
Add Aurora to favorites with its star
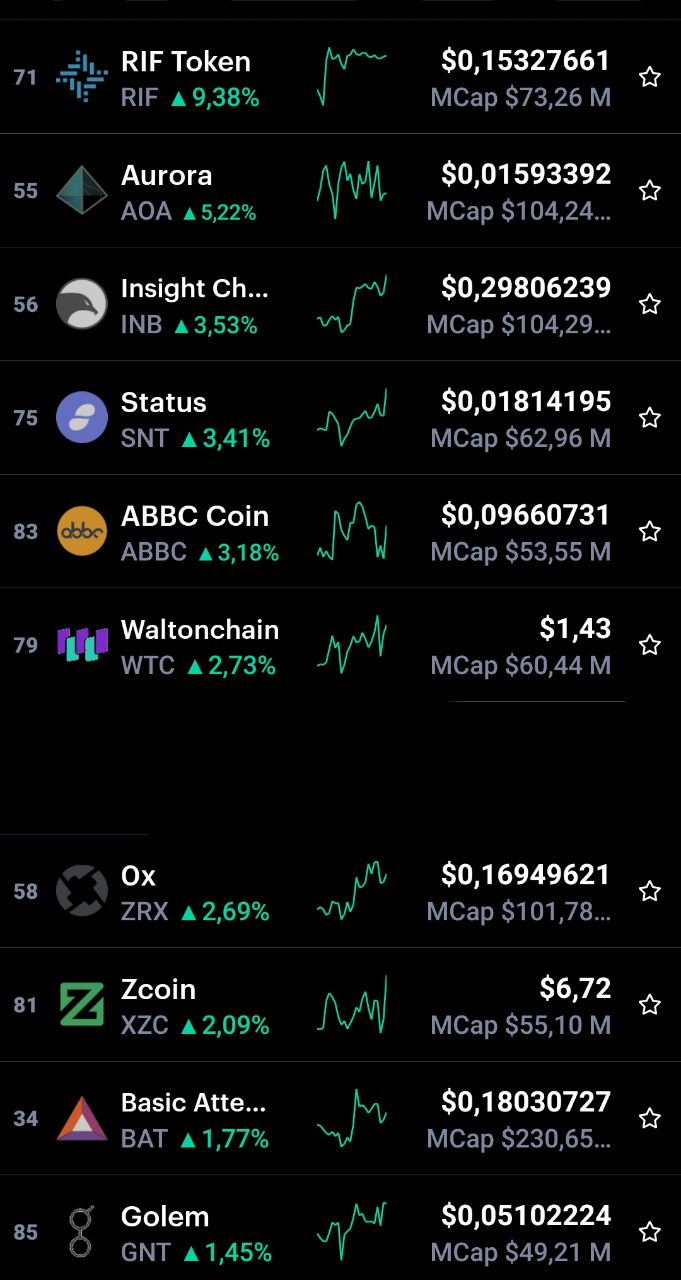coord(650,190)
